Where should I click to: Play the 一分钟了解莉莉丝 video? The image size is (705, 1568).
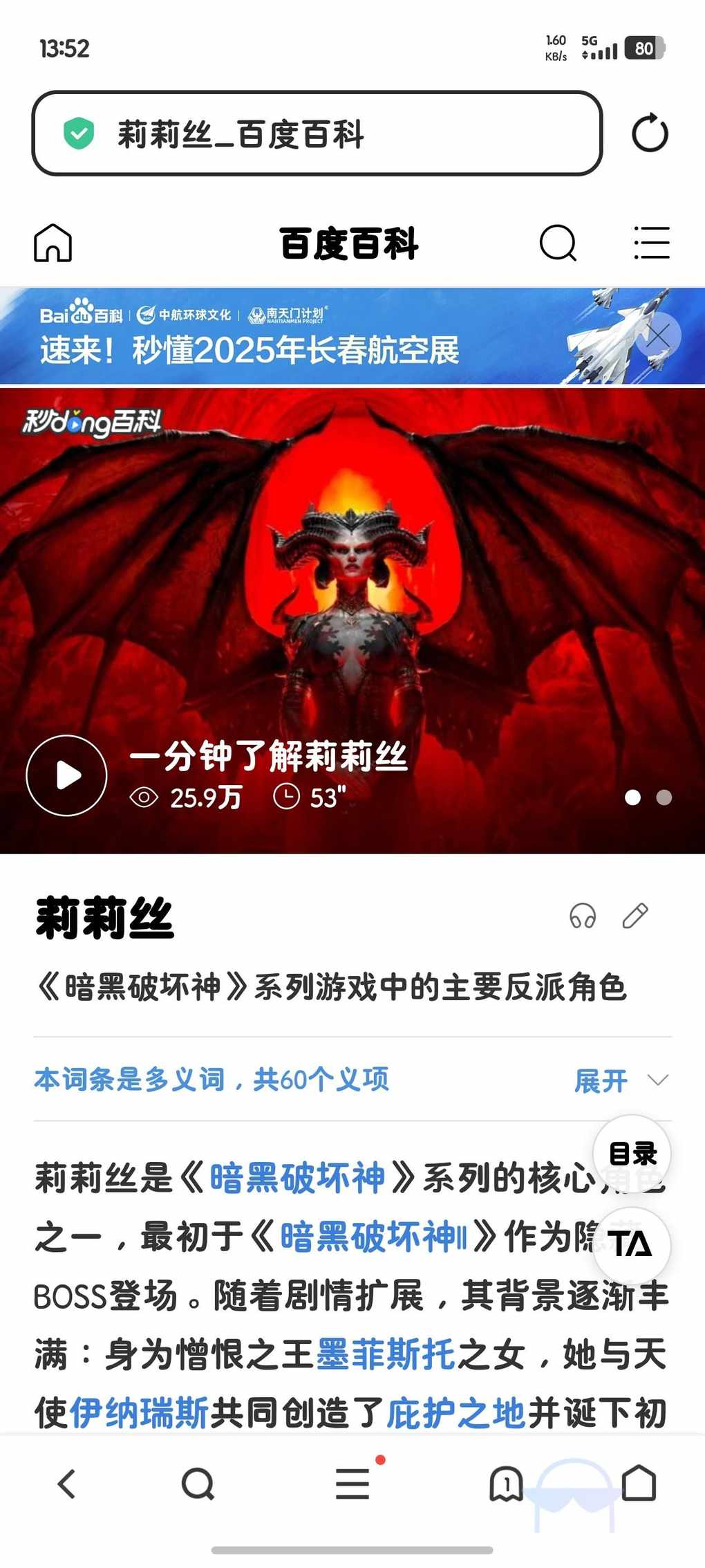66,775
